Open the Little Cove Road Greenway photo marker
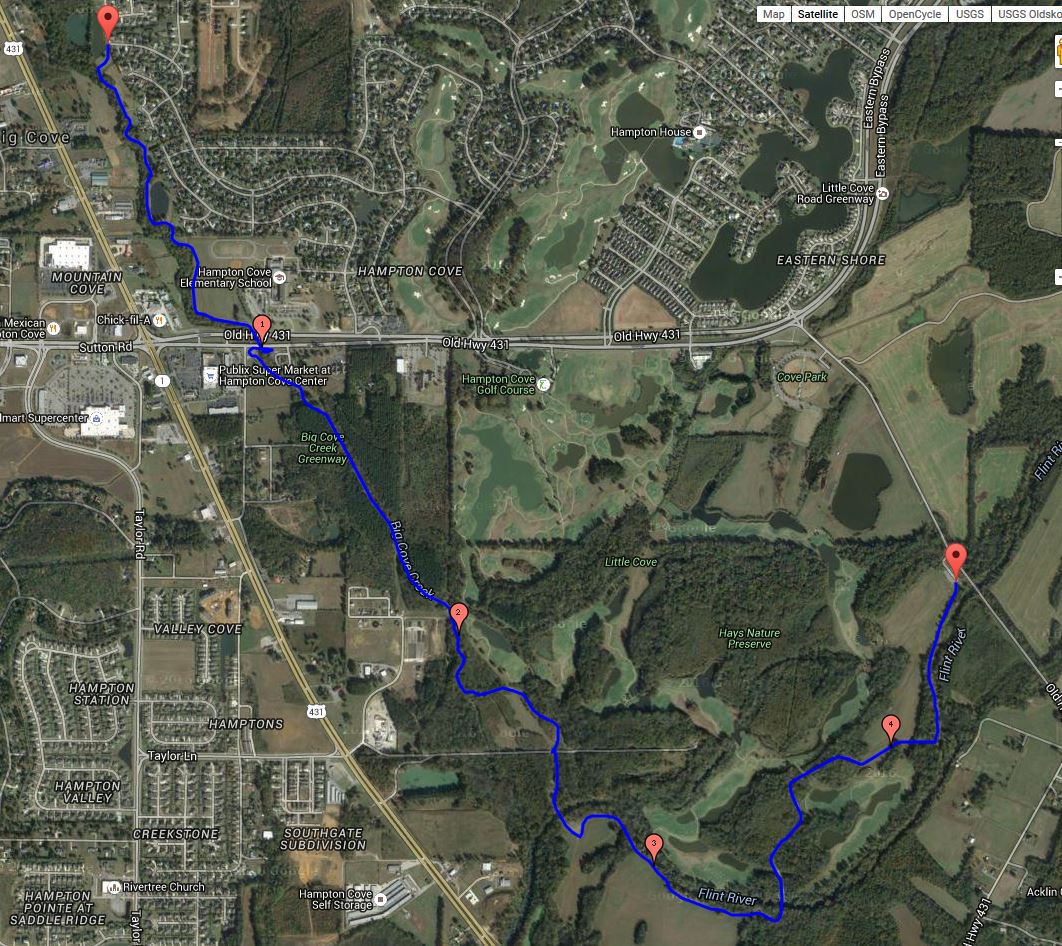Image resolution: width=1062 pixels, height=946 pixels. pos(881,188)
